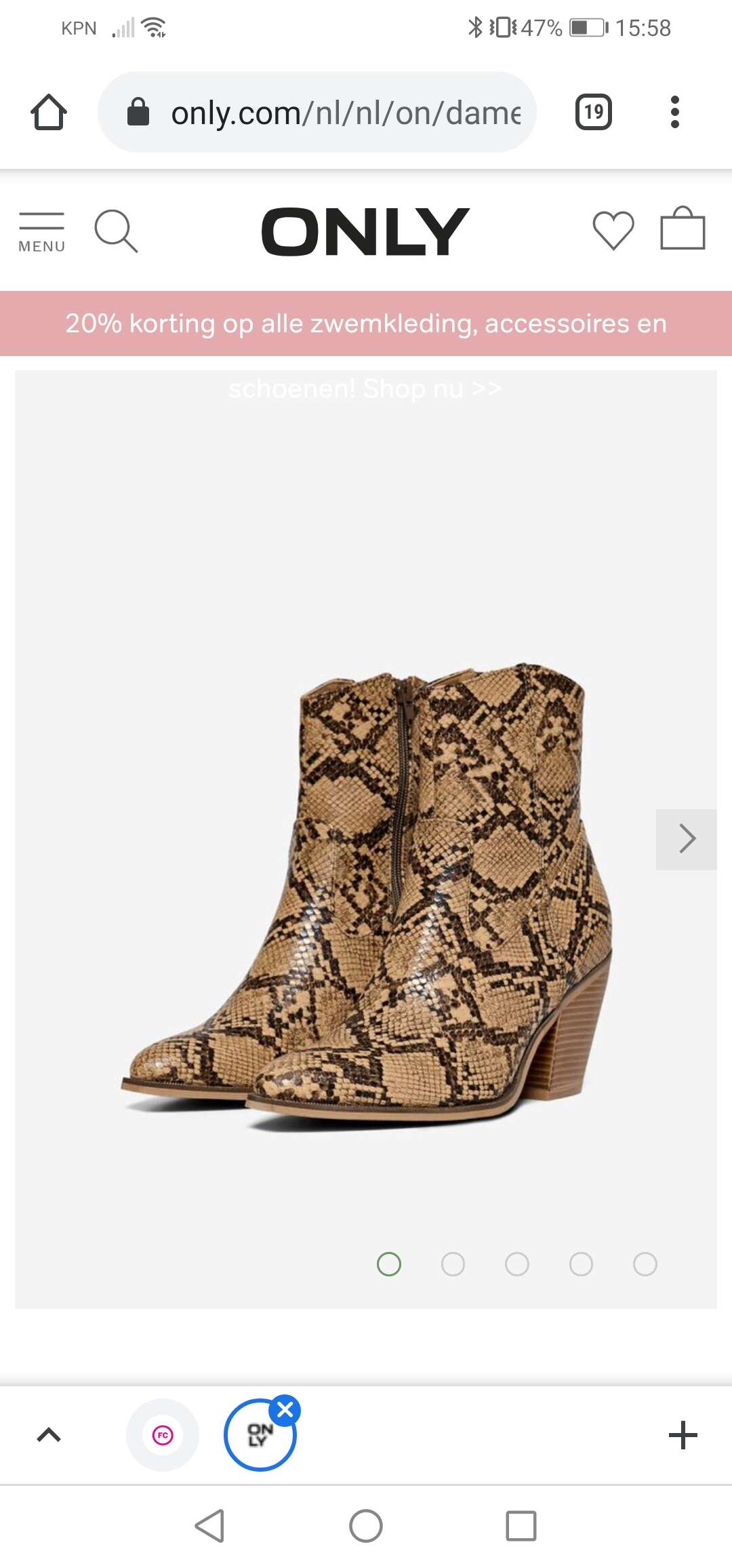Jump to the fifth image indicator dot
Image resolution: width=732 pixels, height=1568 pixels.
point(645,1264)
